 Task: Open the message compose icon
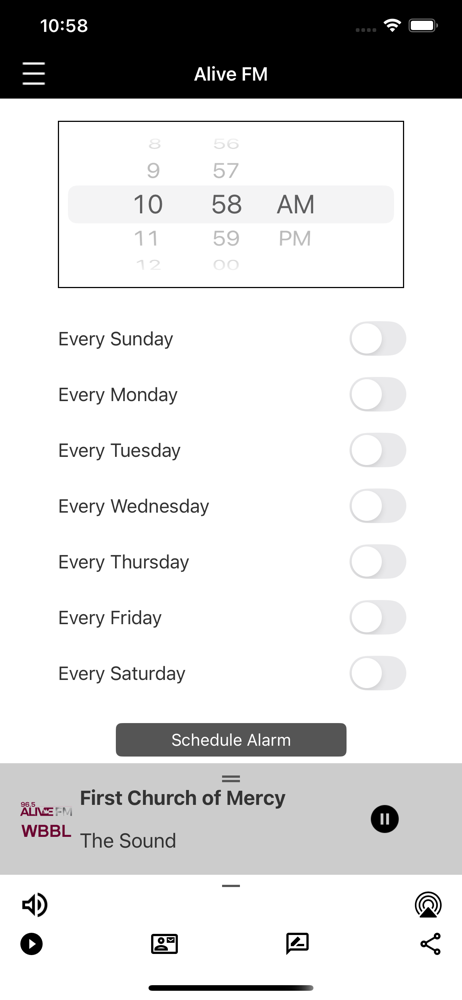[x=297, y=944]
